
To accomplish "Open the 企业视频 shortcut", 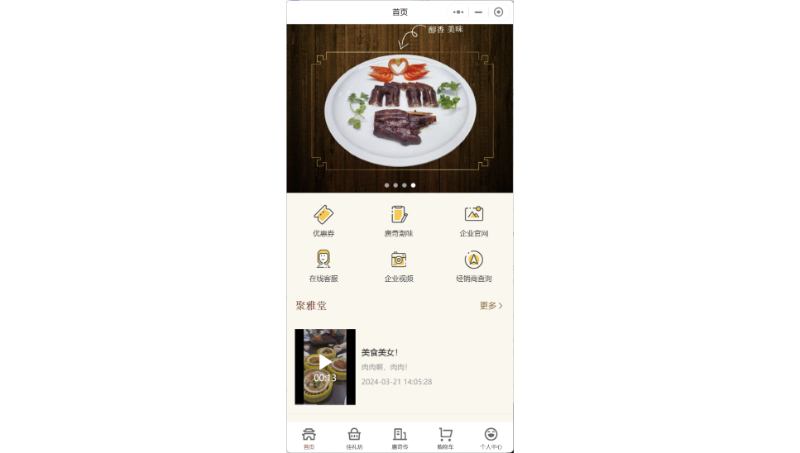I will [398, 265].
